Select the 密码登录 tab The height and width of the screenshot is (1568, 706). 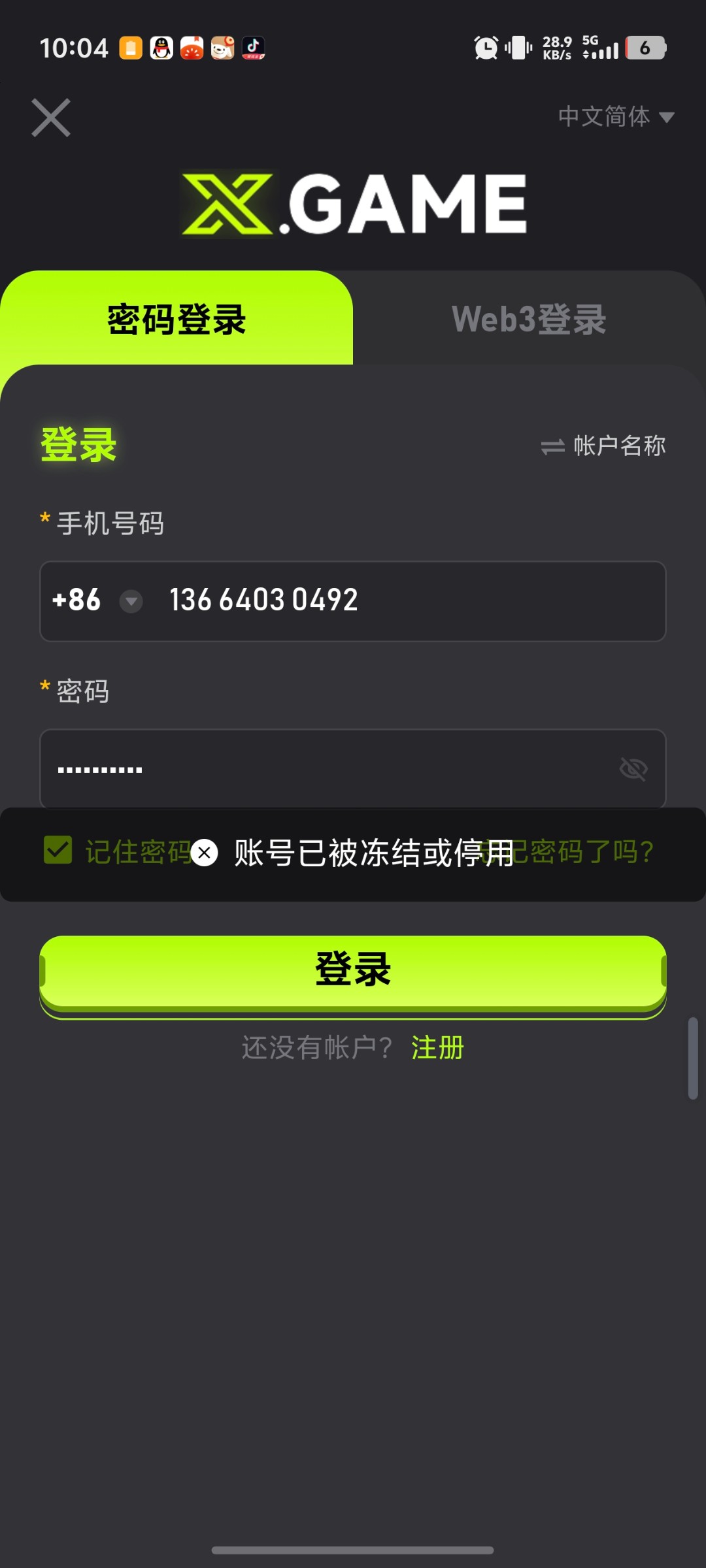tap(176, 319)
